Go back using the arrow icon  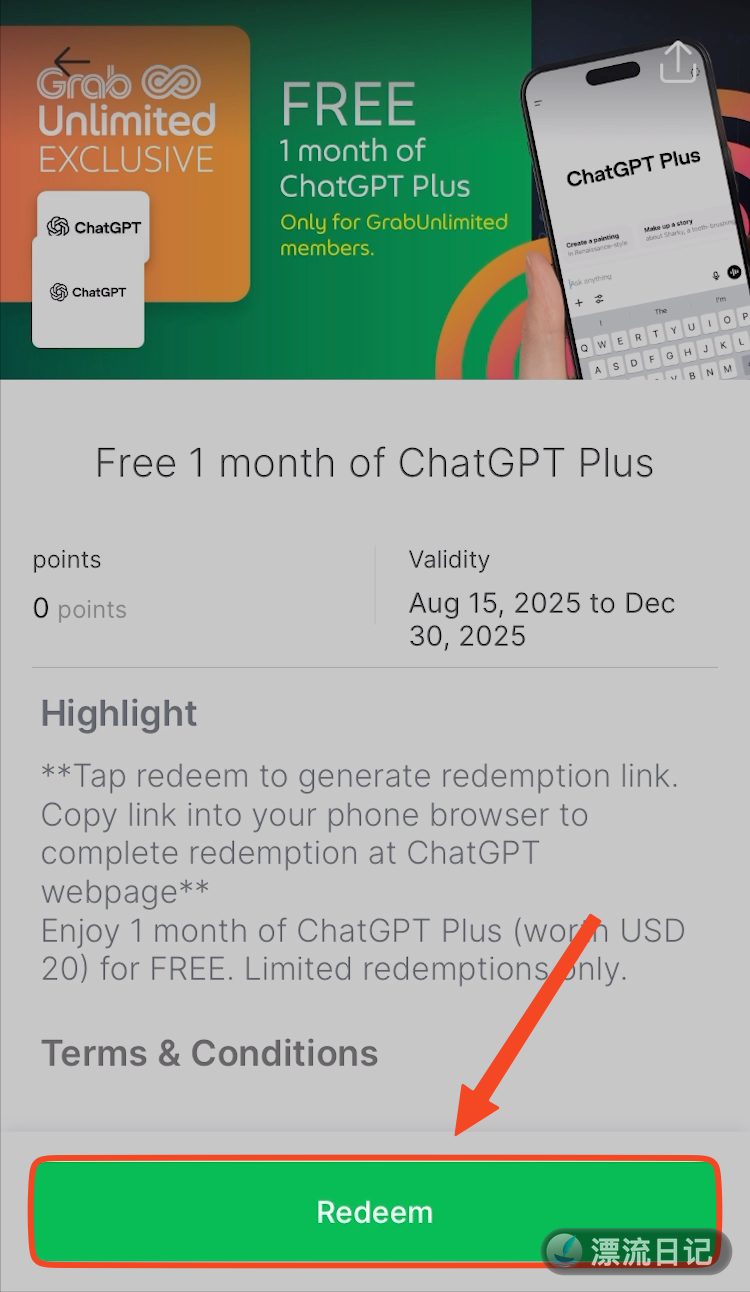pyautogui.click(x=72, y=62)
